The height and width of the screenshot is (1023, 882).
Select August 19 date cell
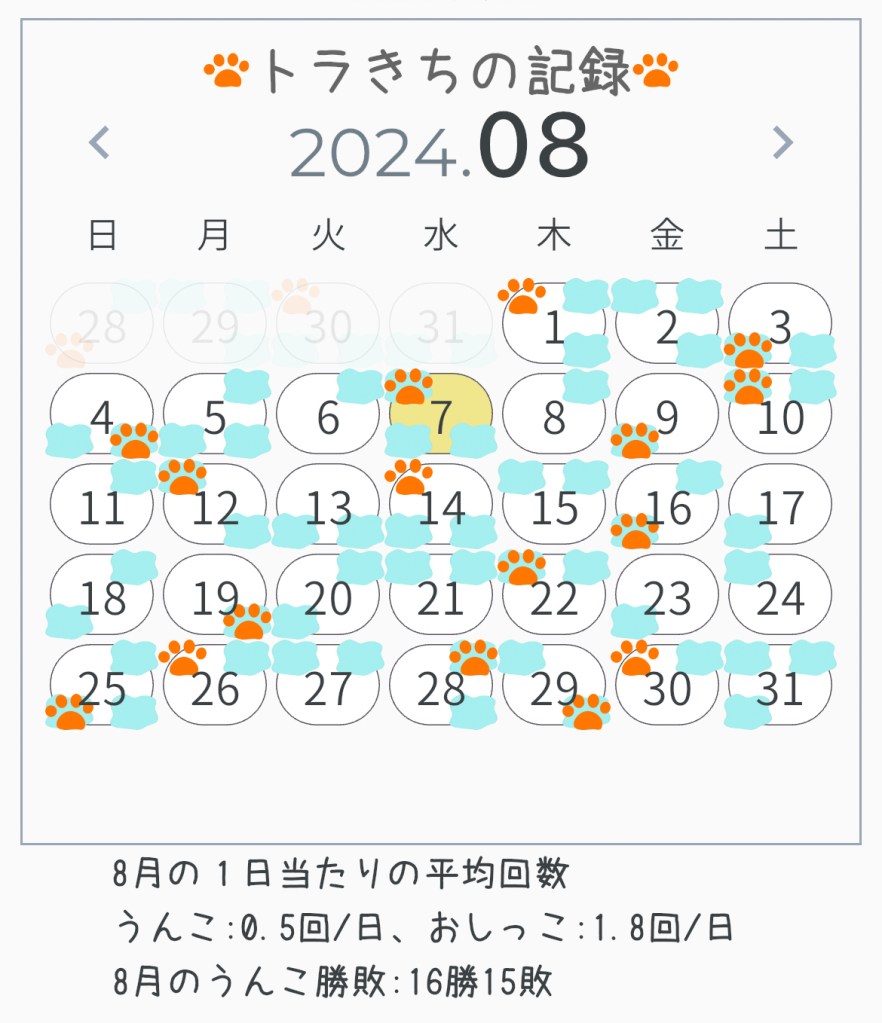[215, 598]
